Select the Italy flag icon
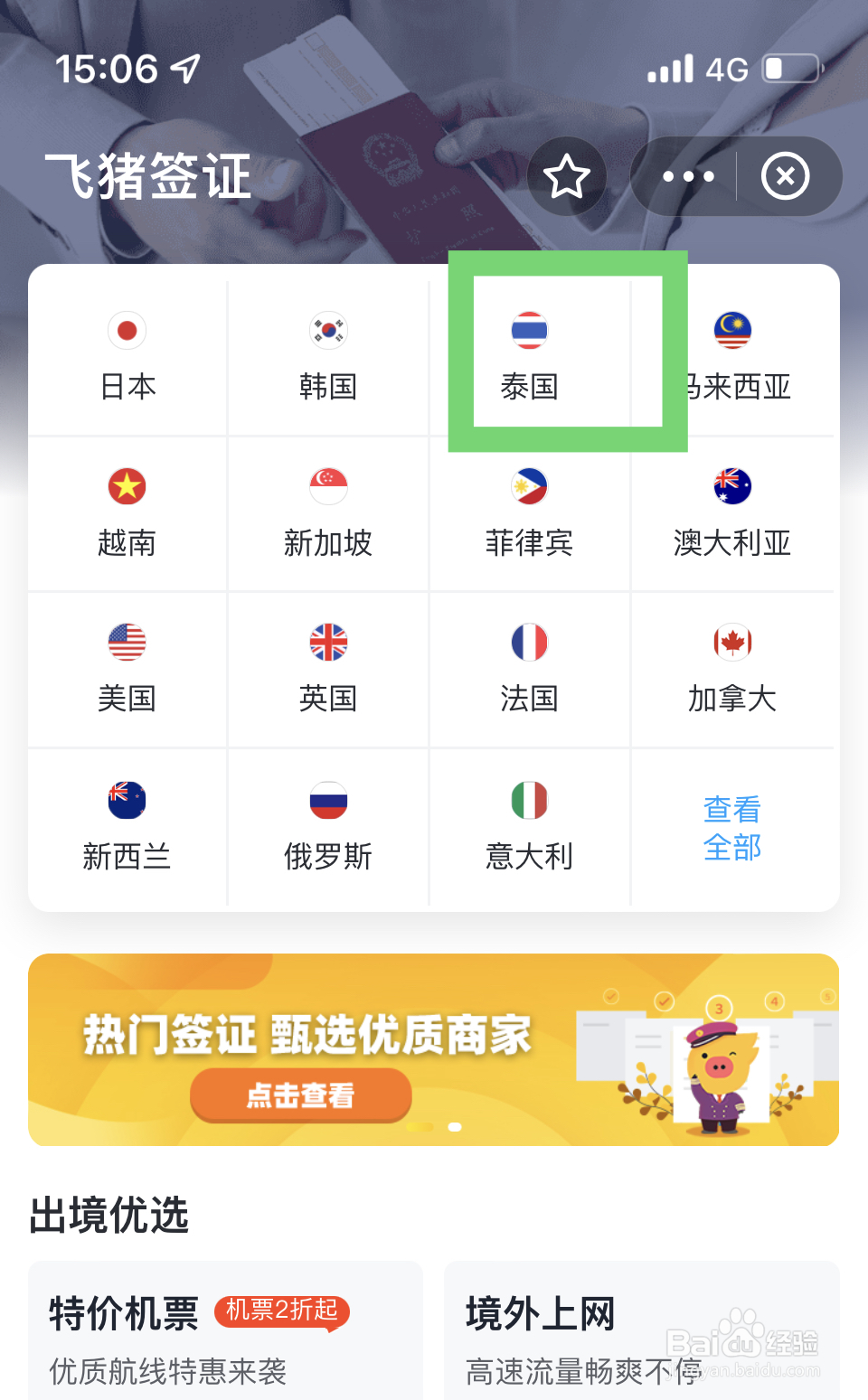 tap(529, 801)
